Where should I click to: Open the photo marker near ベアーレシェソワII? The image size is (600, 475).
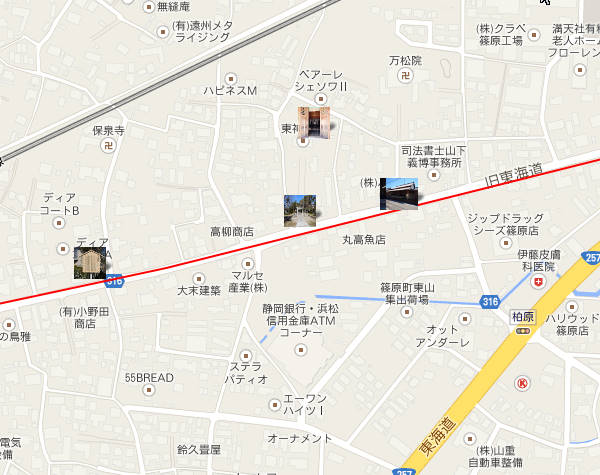[x=314, y=122]
